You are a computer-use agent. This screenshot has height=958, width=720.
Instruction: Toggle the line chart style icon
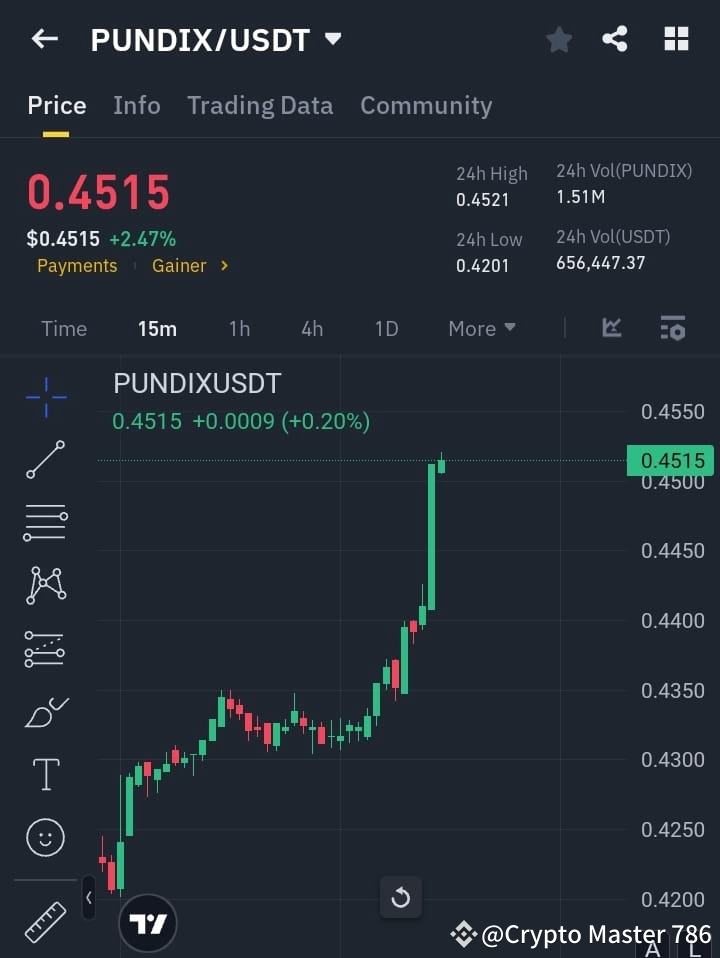(x=611, y=328)
